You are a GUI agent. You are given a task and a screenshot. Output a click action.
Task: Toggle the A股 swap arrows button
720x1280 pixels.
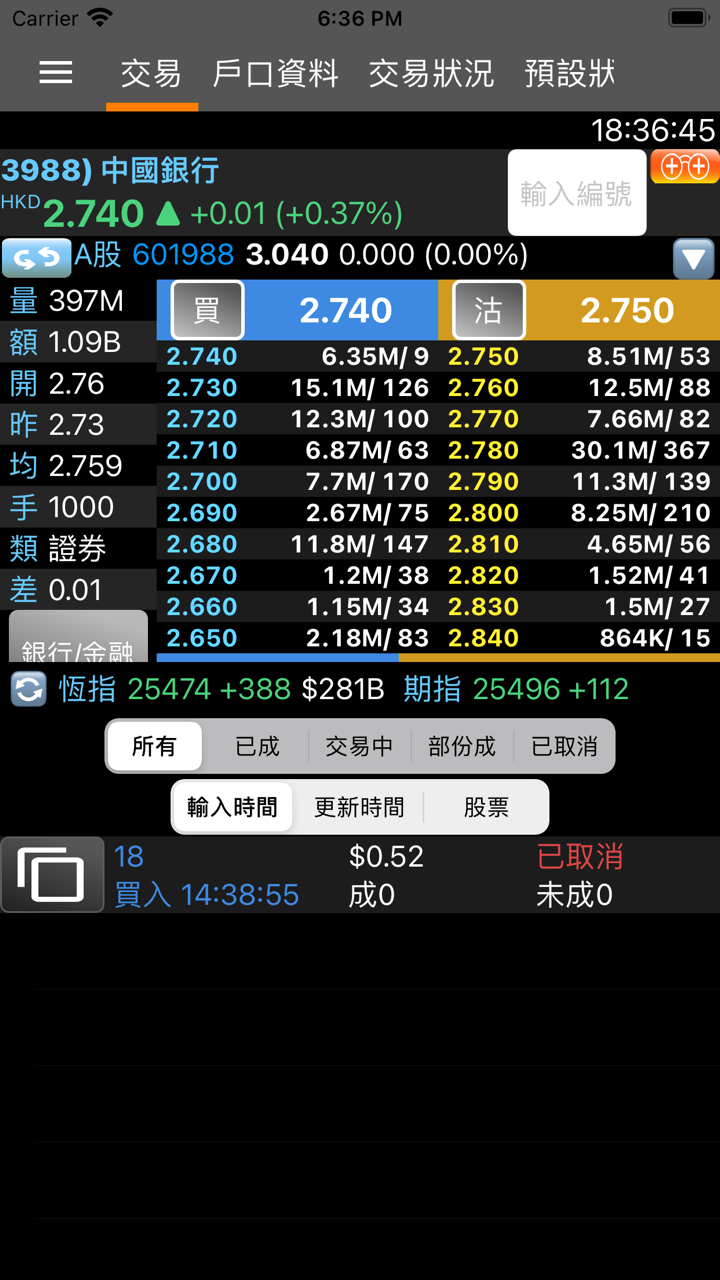37,257
